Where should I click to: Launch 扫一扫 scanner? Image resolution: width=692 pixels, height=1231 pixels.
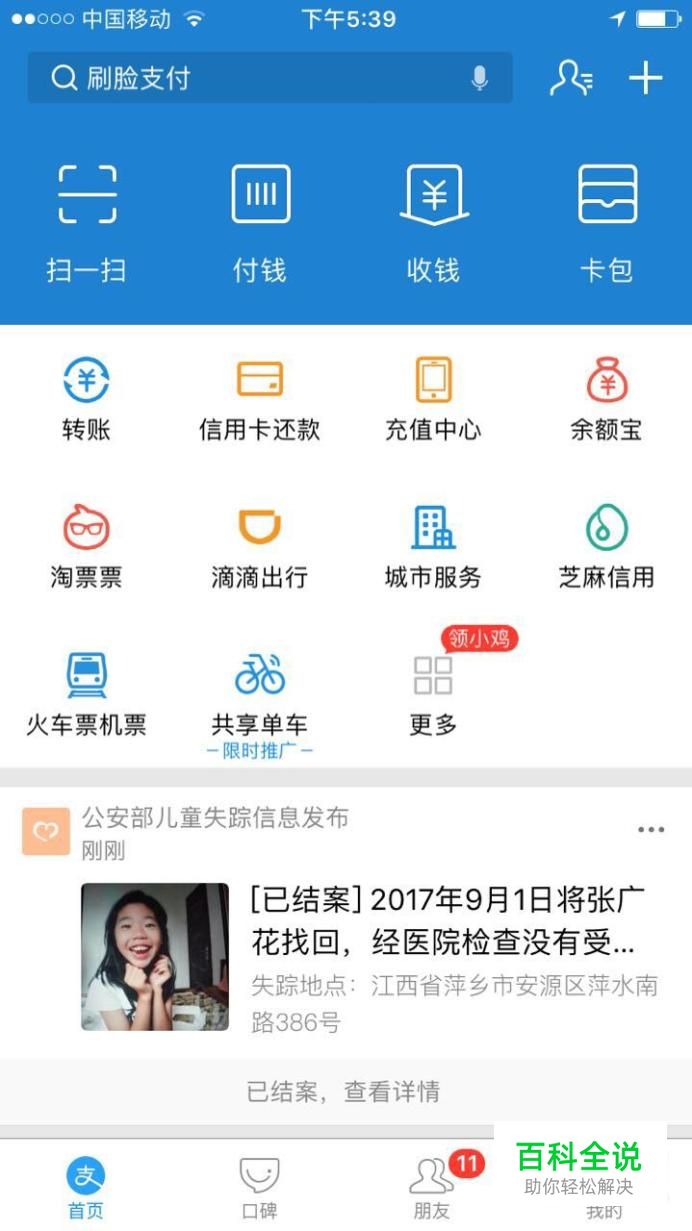(x=87, y=222)
